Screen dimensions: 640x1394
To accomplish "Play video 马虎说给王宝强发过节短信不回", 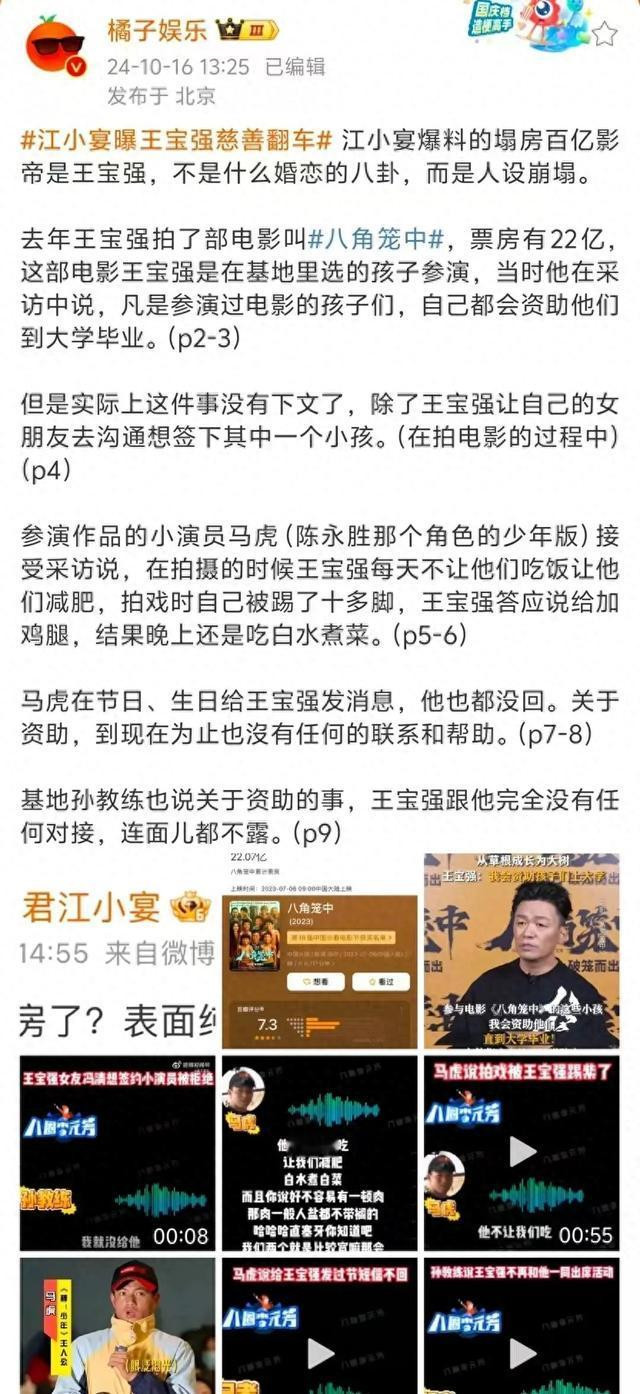I will coord(319,1326).
